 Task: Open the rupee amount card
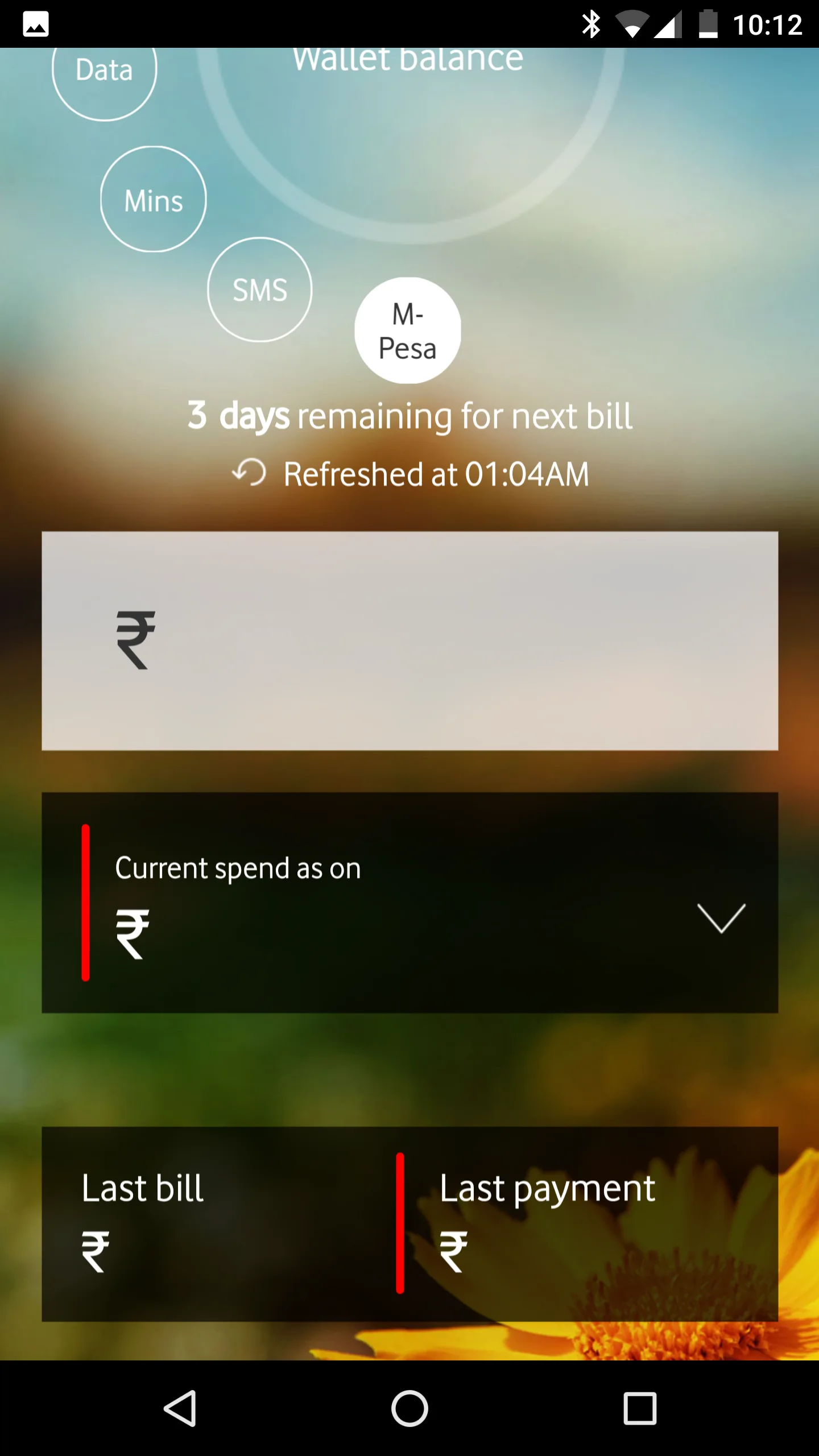pos(409,640)
